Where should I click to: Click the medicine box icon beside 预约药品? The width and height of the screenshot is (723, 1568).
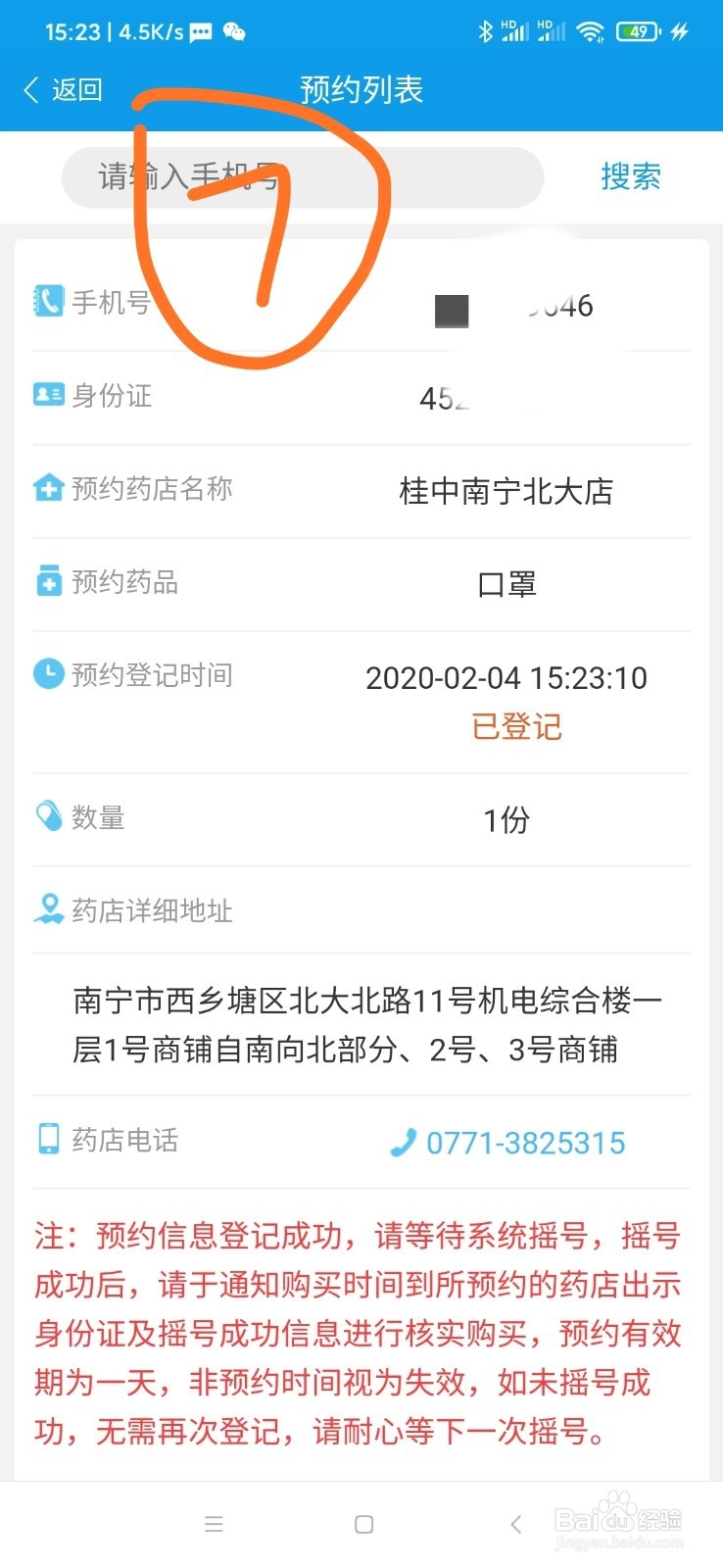coord(47,580)
